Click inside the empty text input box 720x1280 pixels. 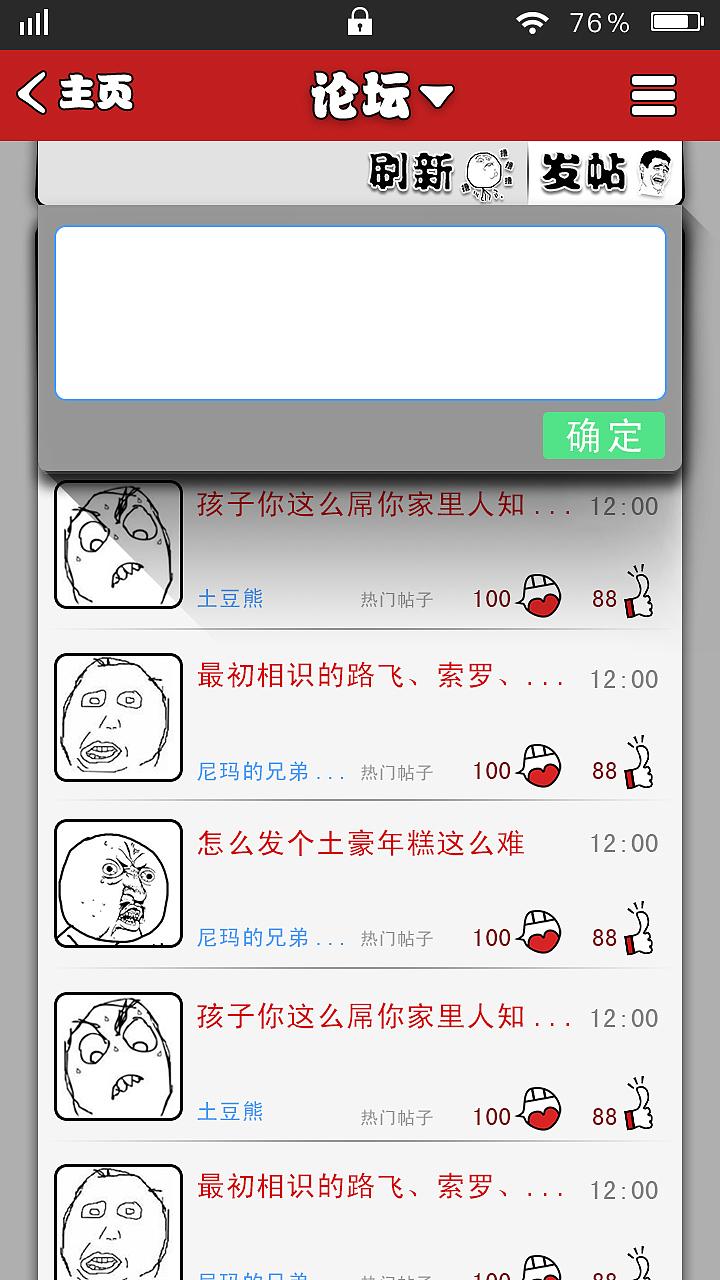click(360, 312)
